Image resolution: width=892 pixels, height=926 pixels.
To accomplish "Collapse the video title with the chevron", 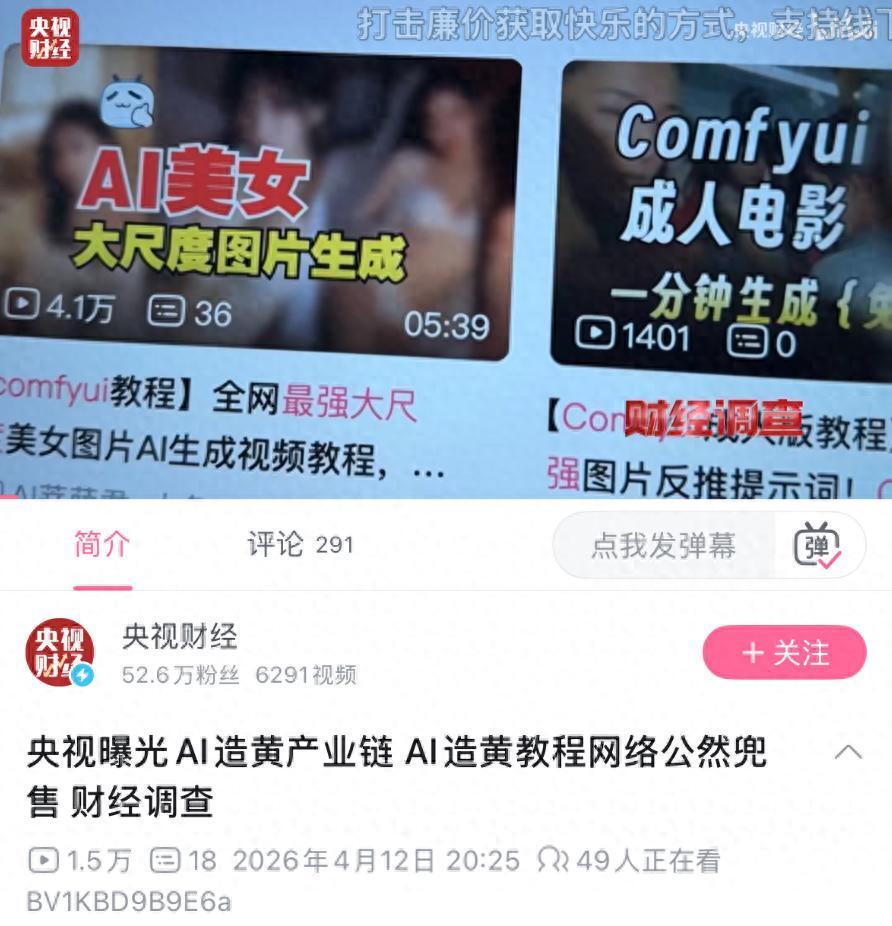I will (x=849, y=754).
